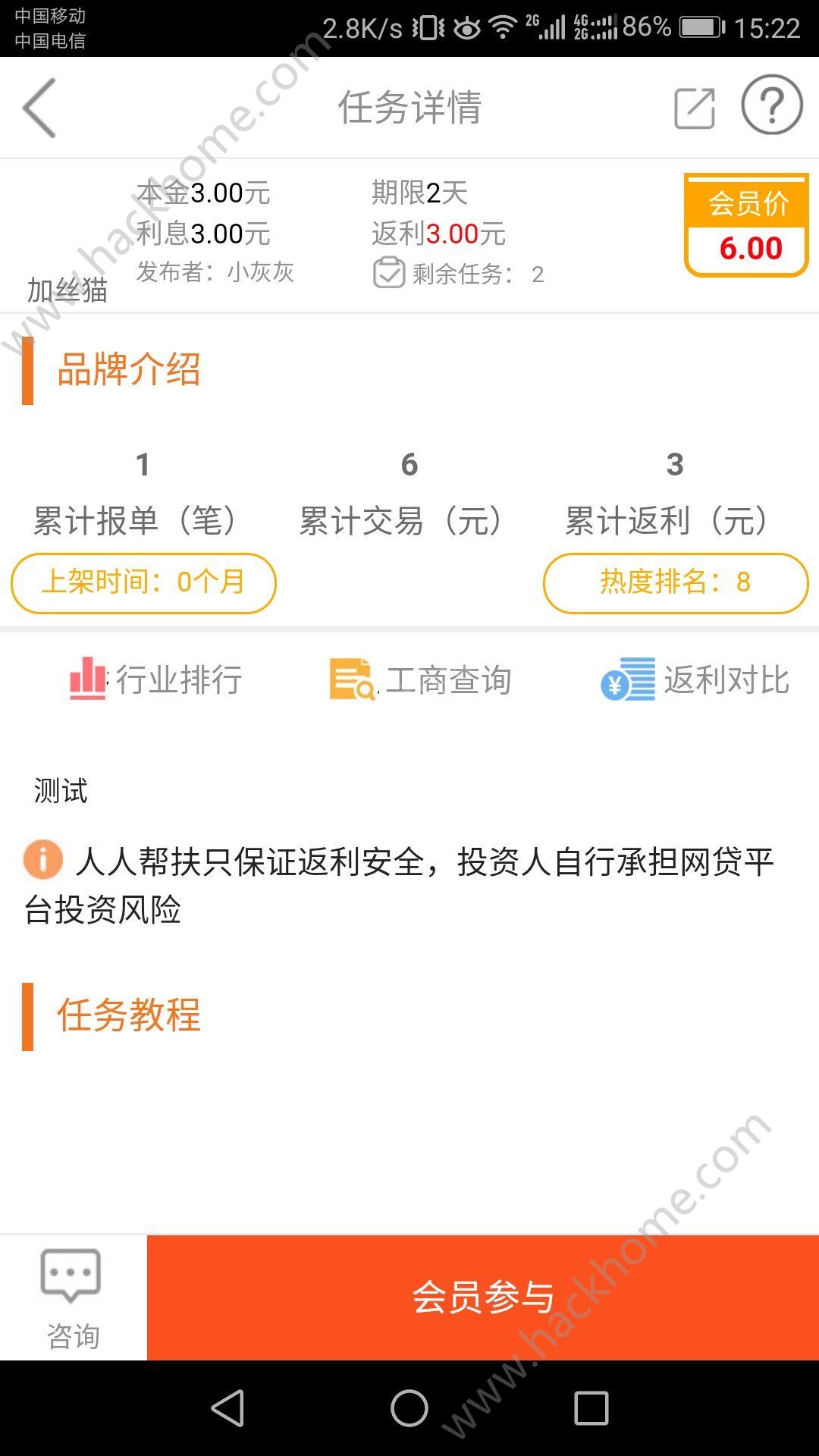This screenshot has height=1456, width=819.
Task: Select the 上架时间 0个月 pill
Action: (144, 583)
